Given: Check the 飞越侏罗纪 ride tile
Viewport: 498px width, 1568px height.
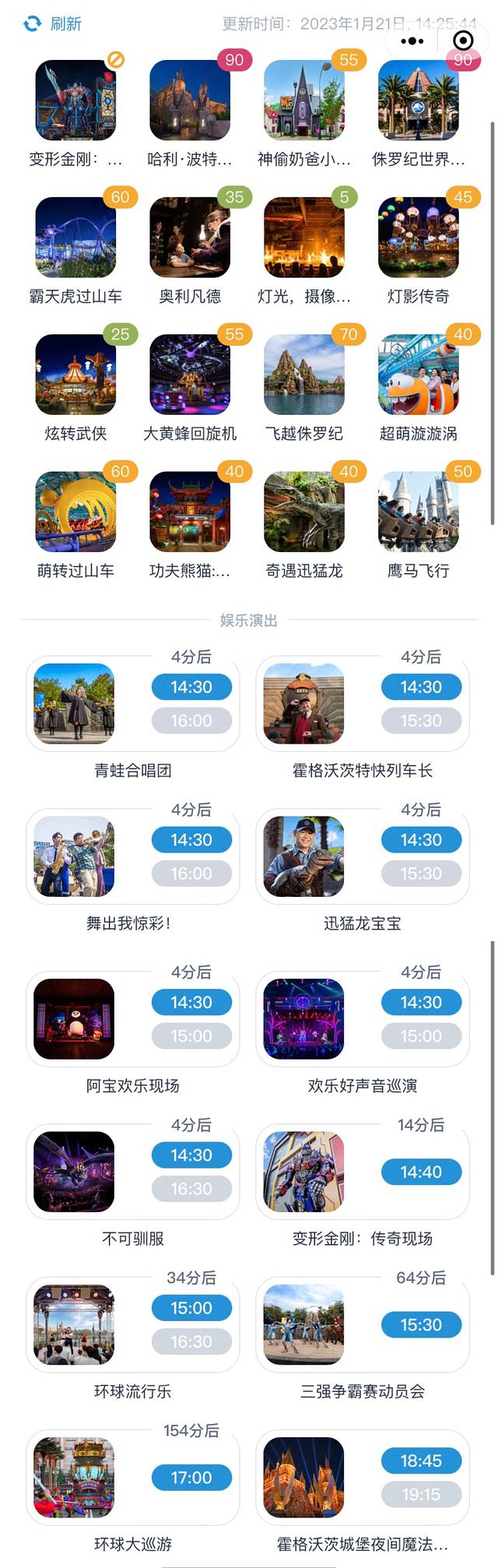Looking at the screenshot, I should coord(304,375).
